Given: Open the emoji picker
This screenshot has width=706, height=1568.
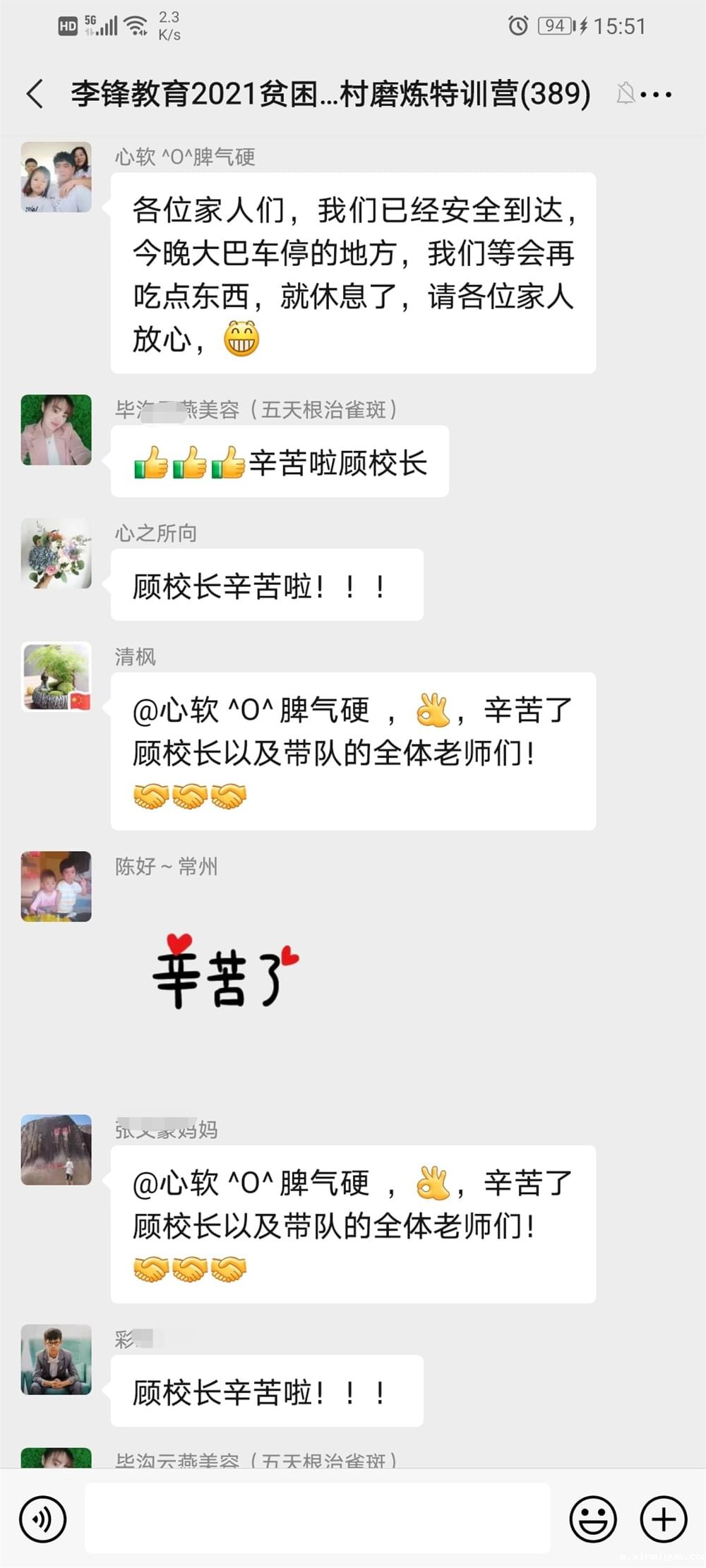Looking at the screenshot, I should (593, 1519).
